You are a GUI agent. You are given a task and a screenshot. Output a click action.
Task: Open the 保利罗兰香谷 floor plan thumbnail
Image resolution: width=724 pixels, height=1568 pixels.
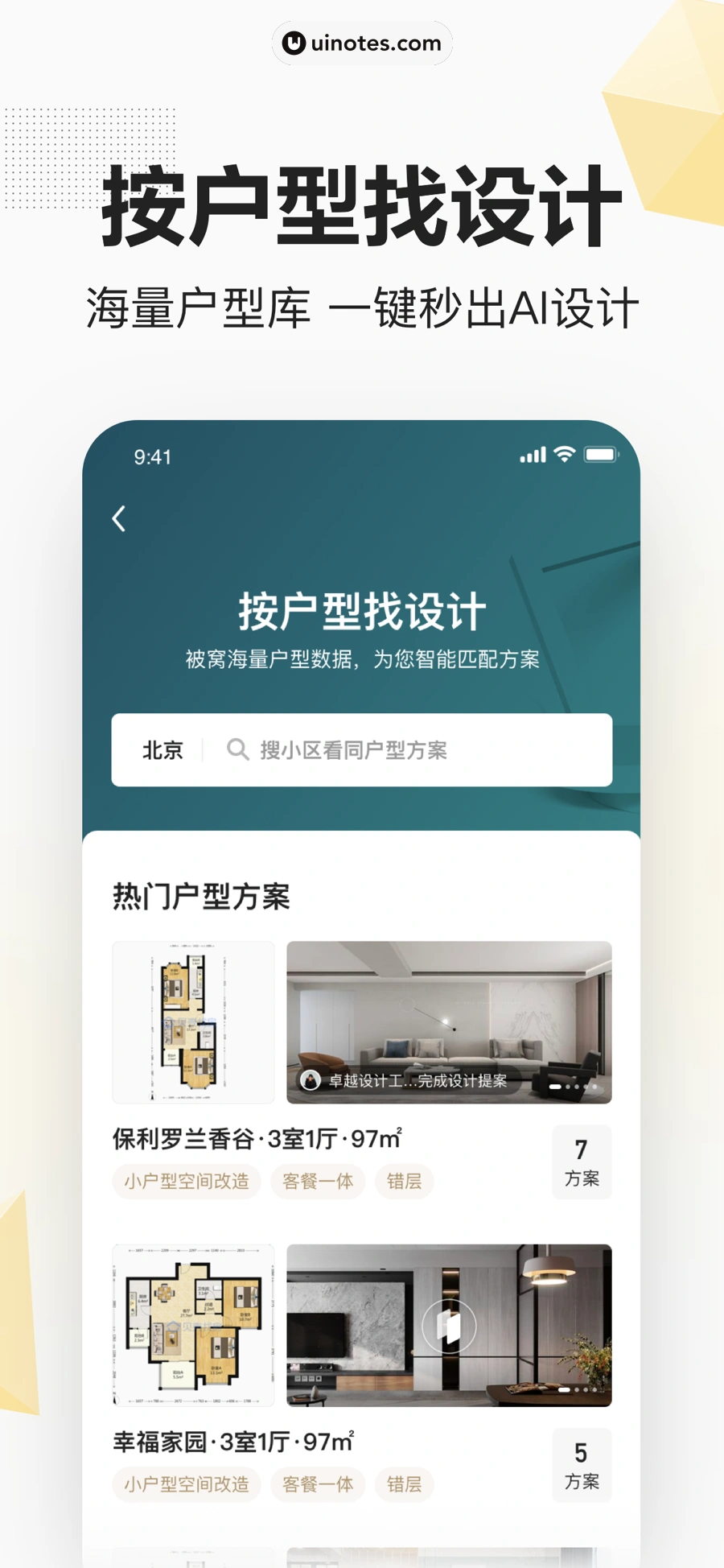pyautogui.click(x=193, y=1022)
